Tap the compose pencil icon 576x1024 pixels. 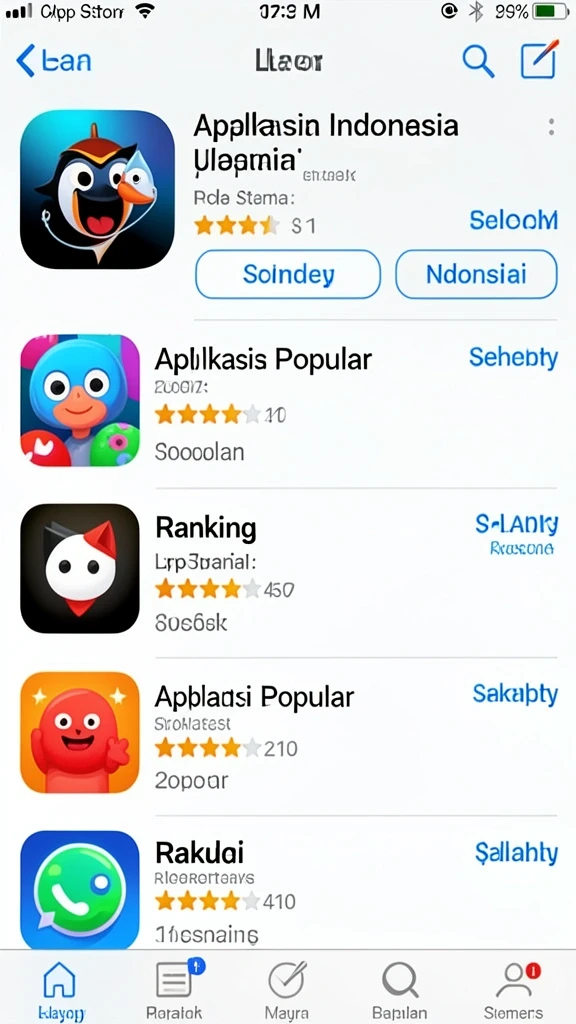point(539,59)
